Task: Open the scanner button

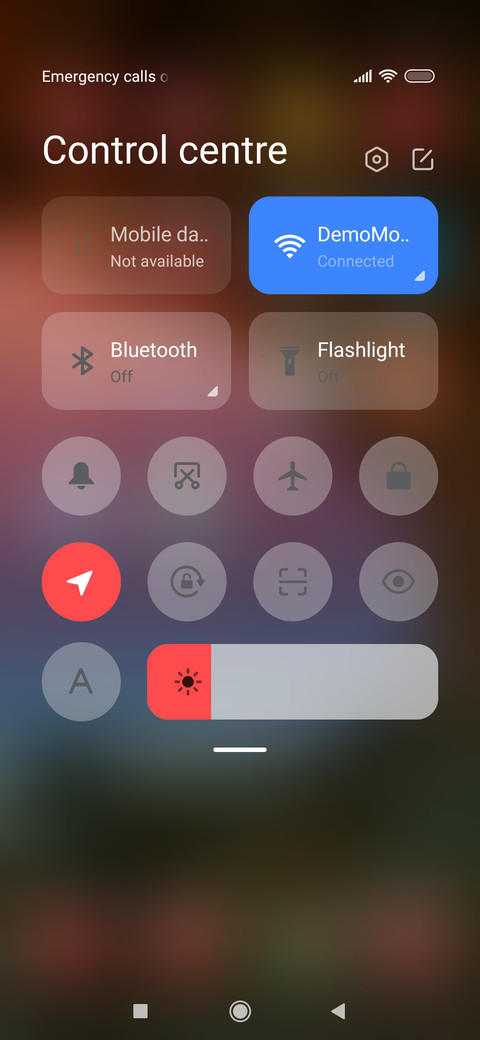Action: click(293, 582)
